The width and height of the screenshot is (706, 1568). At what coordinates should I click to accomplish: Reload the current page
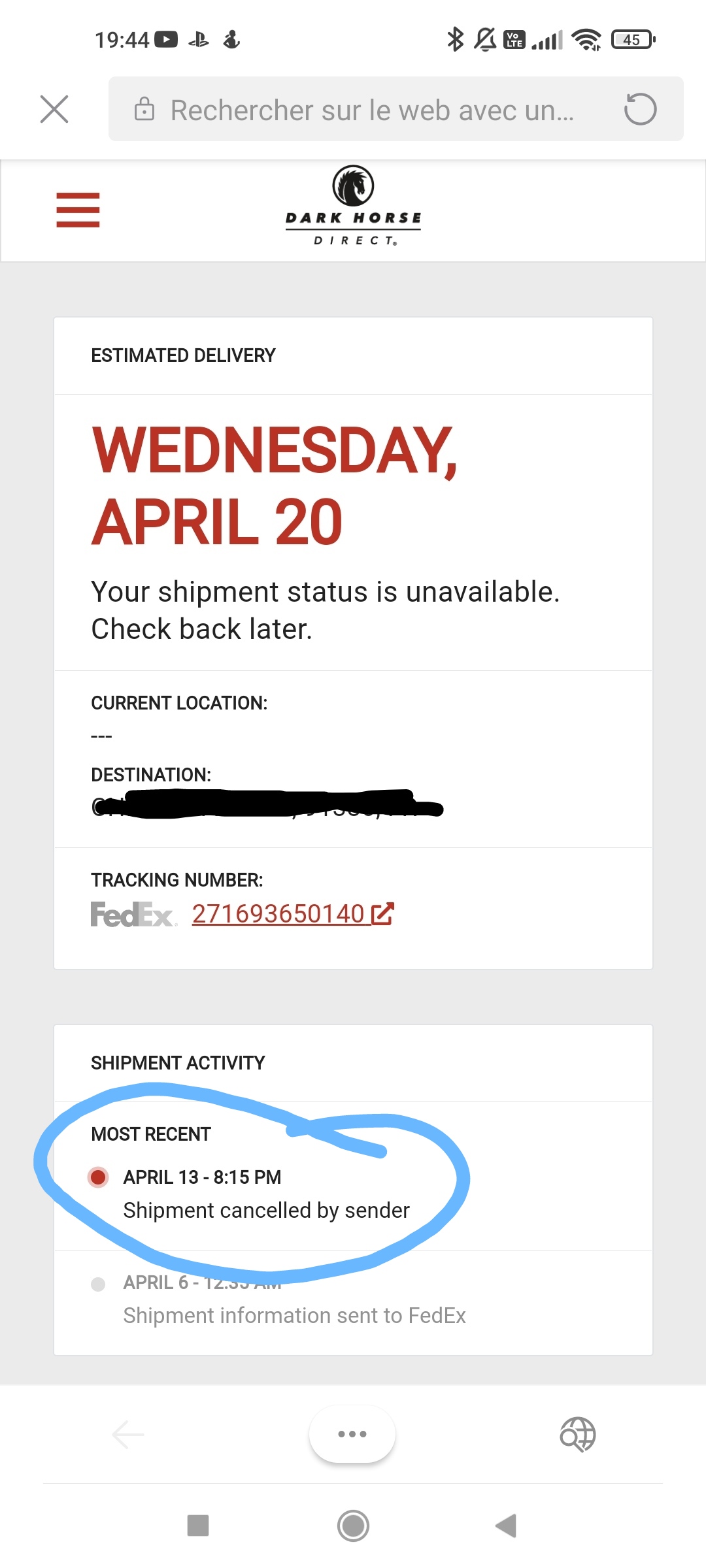640,109
